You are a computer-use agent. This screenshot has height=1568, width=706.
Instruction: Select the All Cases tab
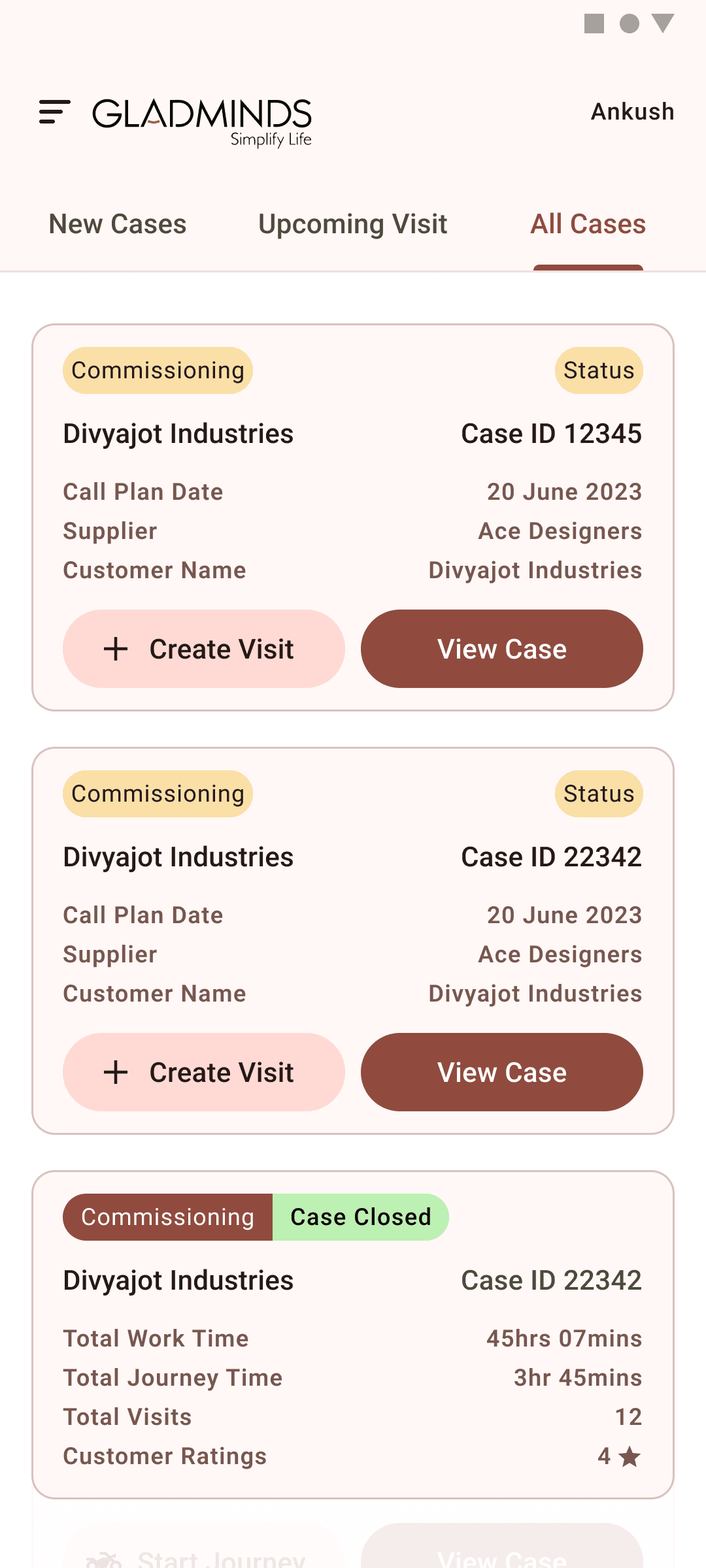[588, 224]
